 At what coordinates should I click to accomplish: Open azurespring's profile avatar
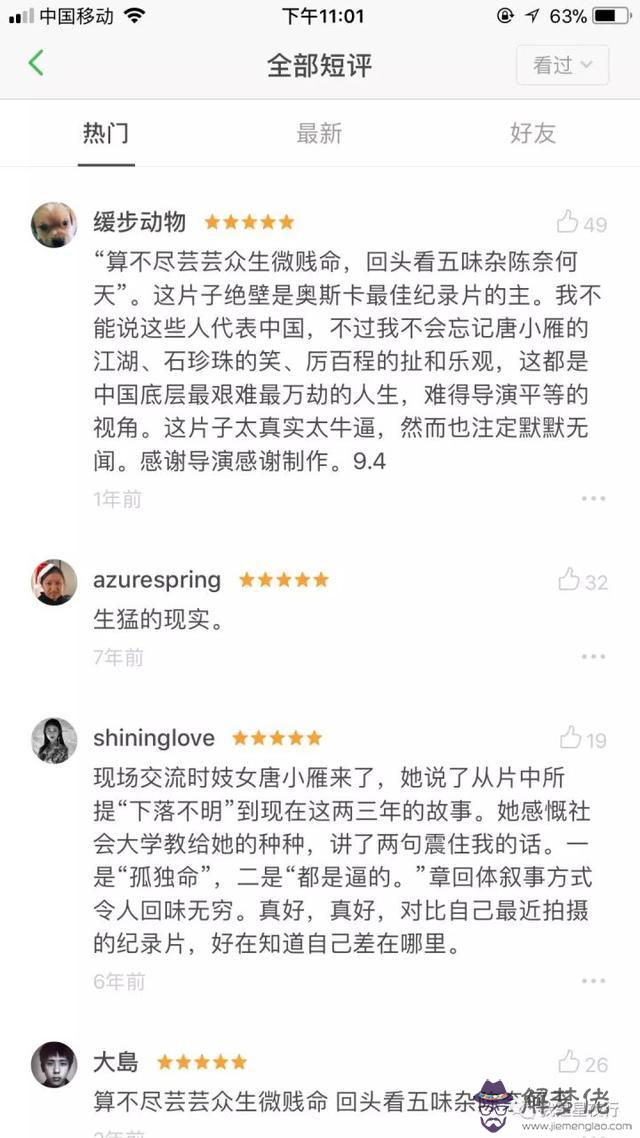coord(54,582)
